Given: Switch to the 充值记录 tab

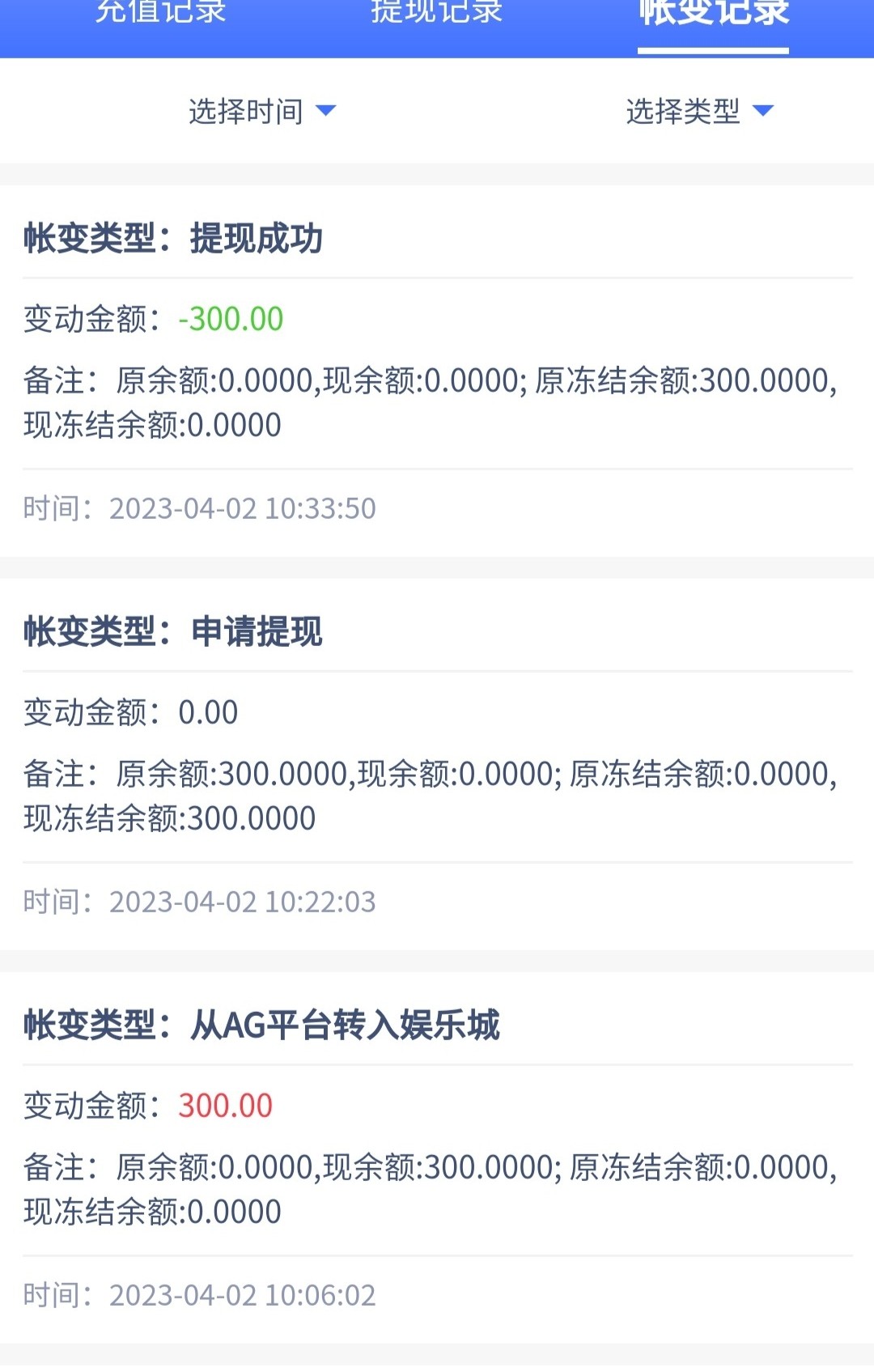Looking at the screenshot, I should point(160,13).
